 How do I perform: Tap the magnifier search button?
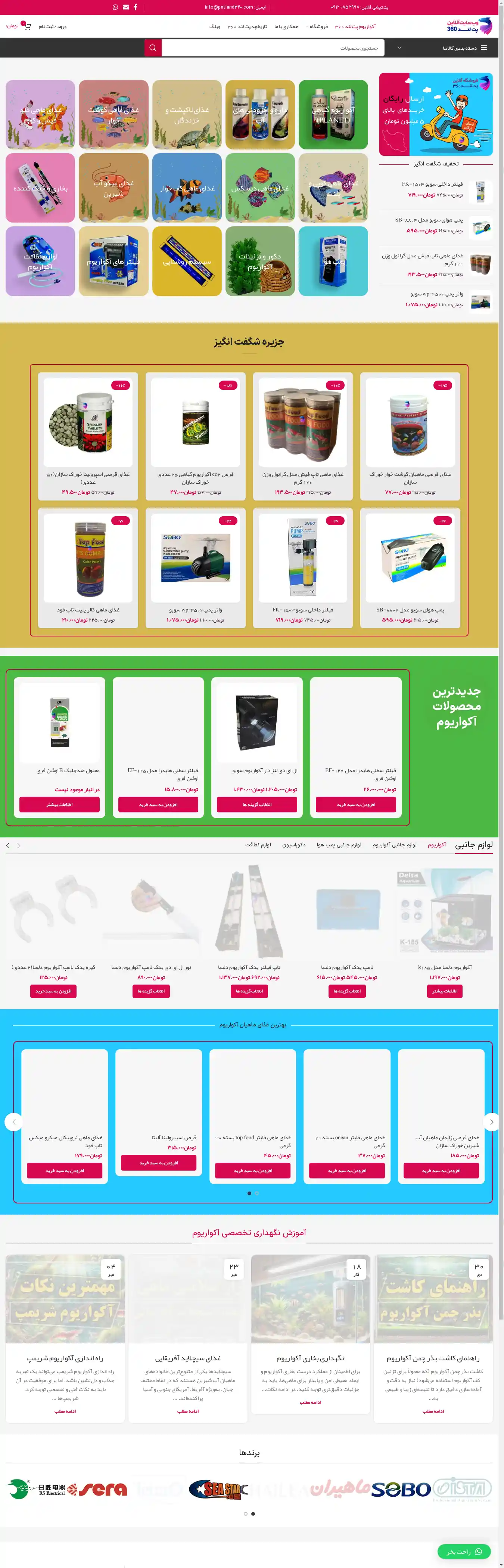tap(153, 47)
